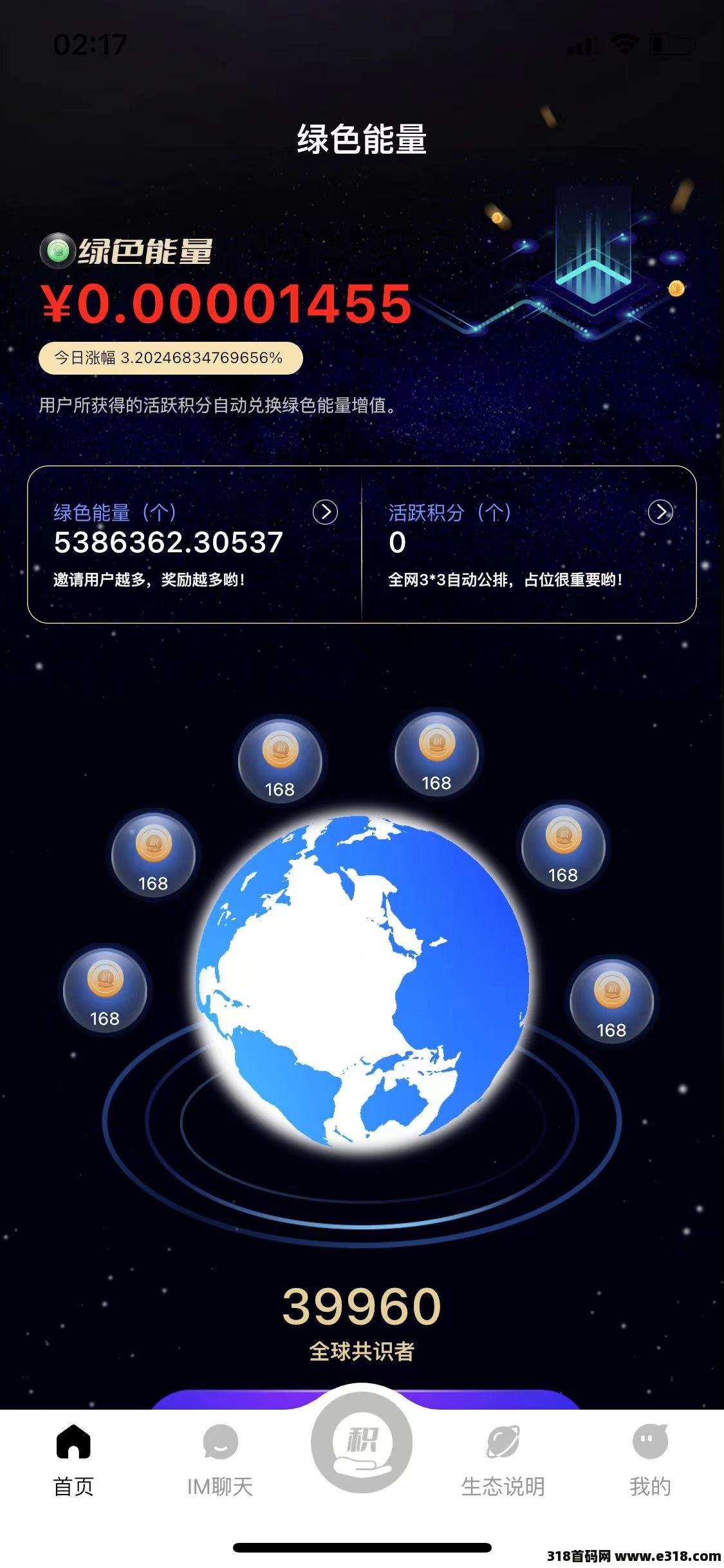The height and width of the screenshot is (1568, 724).
Task: Open the 活跃积分 details arrow
Action: tap(660, 512)
